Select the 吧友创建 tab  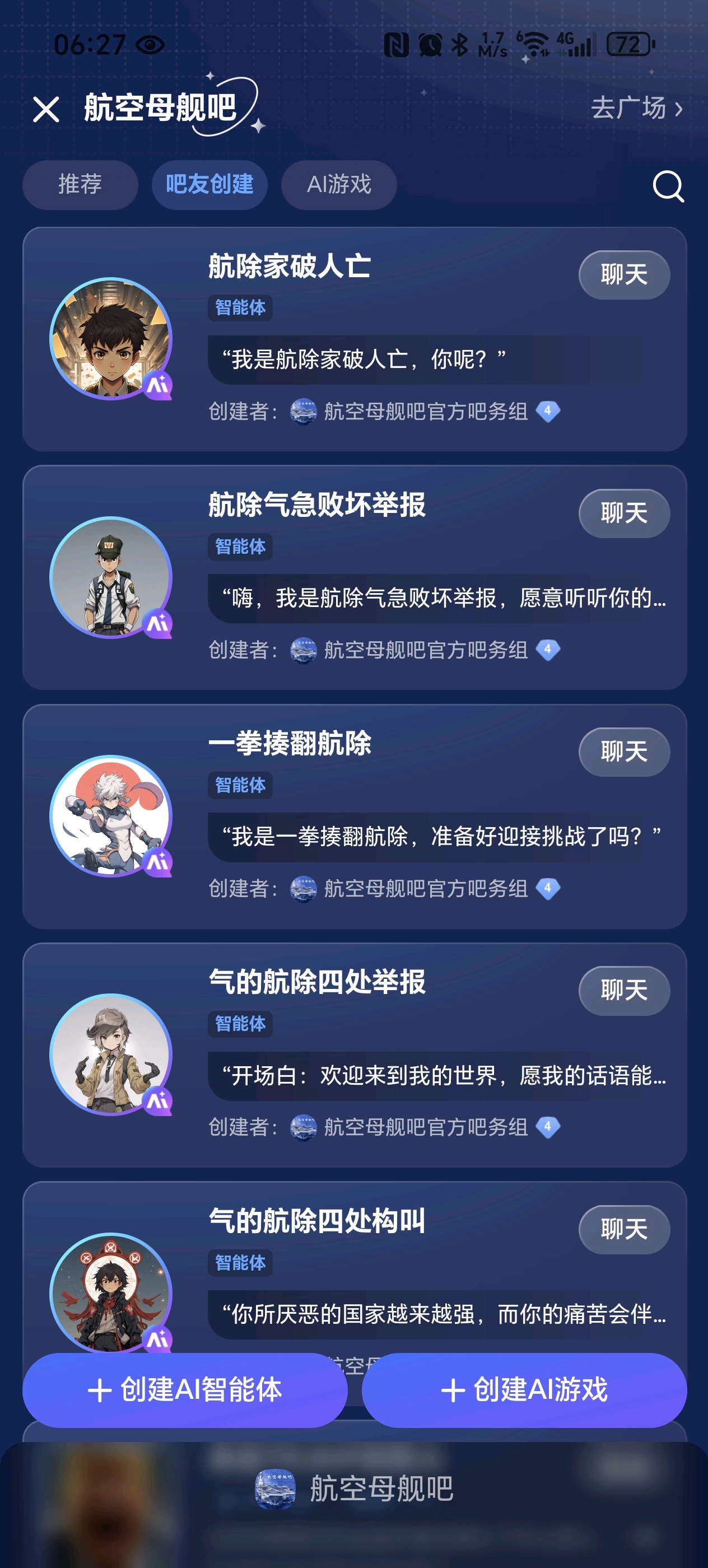(209, 184)
